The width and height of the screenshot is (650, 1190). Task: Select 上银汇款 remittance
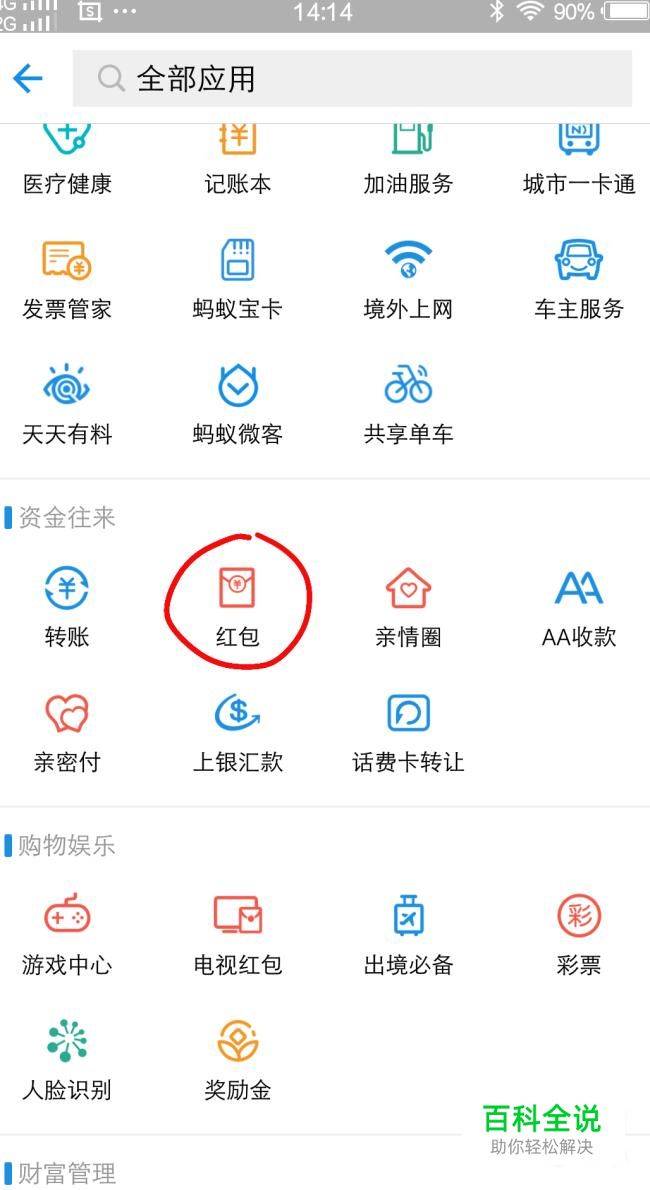pyautogui.click(x=238, y=733)
